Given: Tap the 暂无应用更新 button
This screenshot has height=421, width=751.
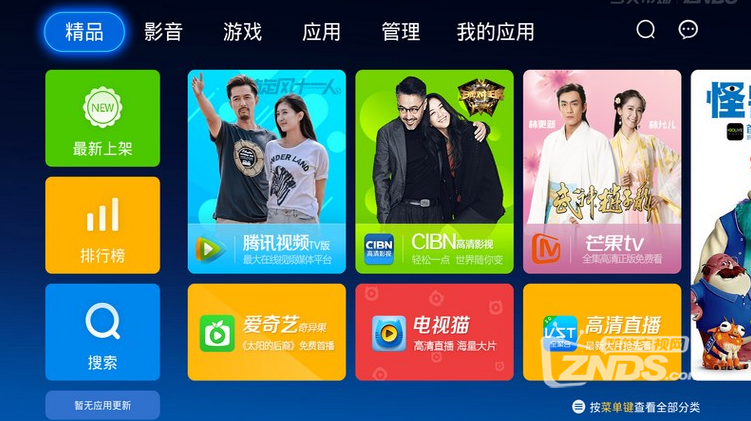Looking at the screenshot, I should (102, 405).
